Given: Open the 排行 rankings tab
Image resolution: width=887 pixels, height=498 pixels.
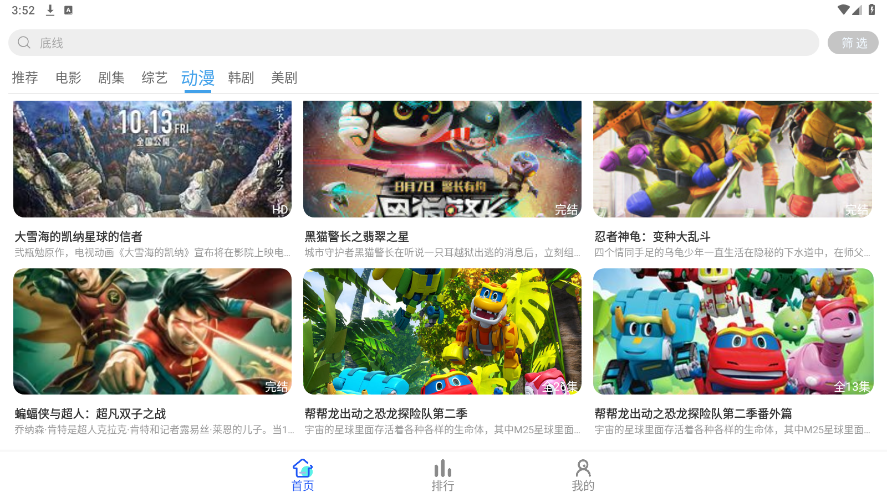Looking at the screenshot, I should [443, 475].
